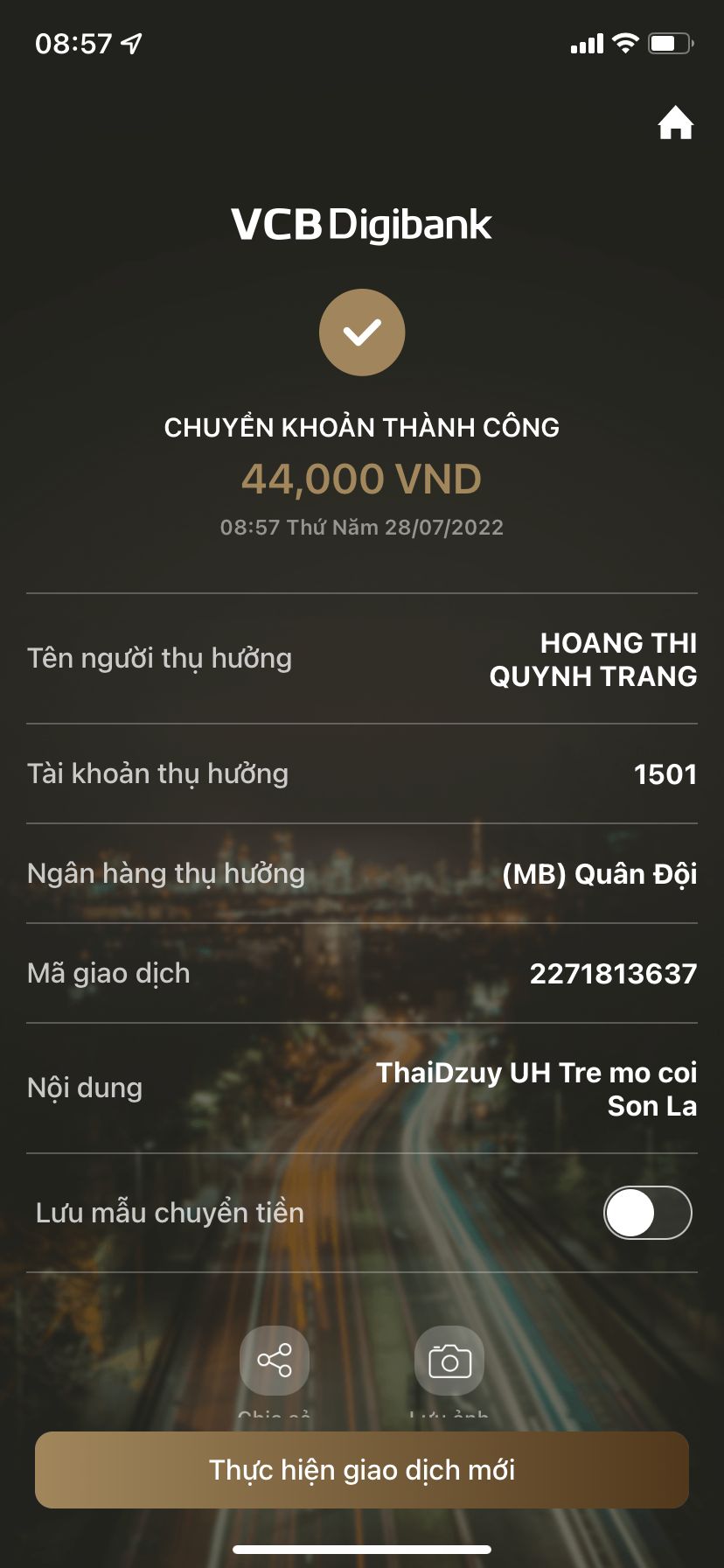Save receipt image with camera icon
The height and width of the screenshot is (1568, 724).
point(449,1361)
